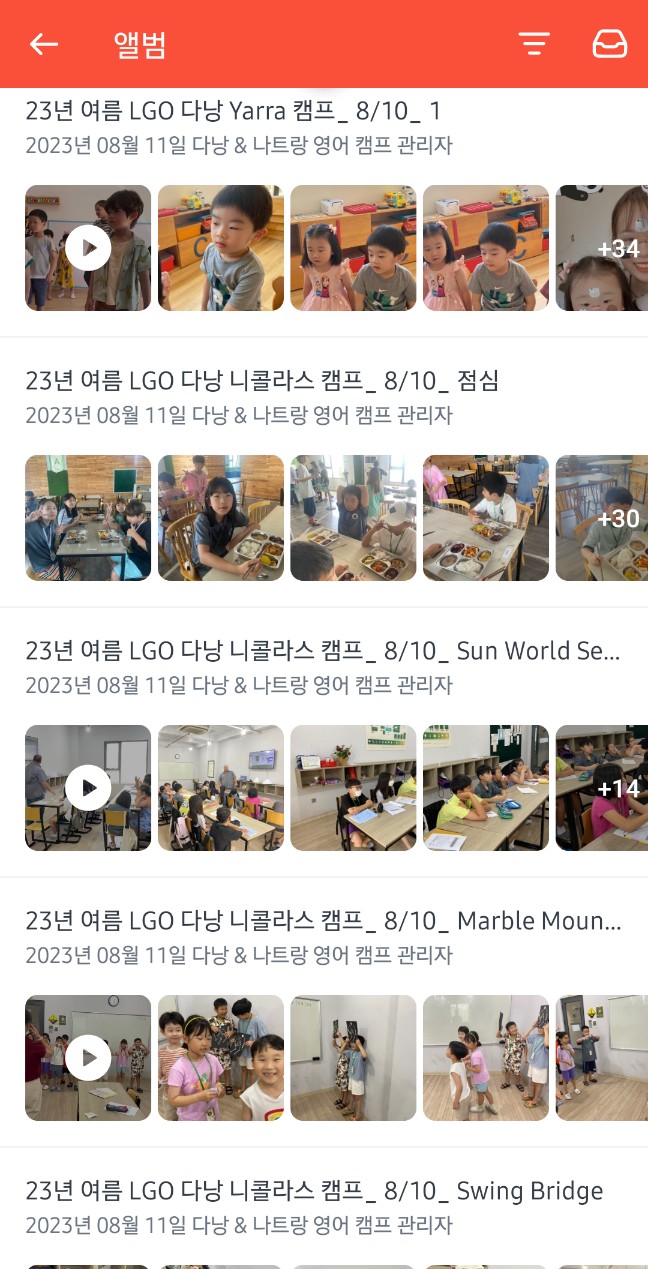Open the 8/10 Sun World album title

pos(322,651)
